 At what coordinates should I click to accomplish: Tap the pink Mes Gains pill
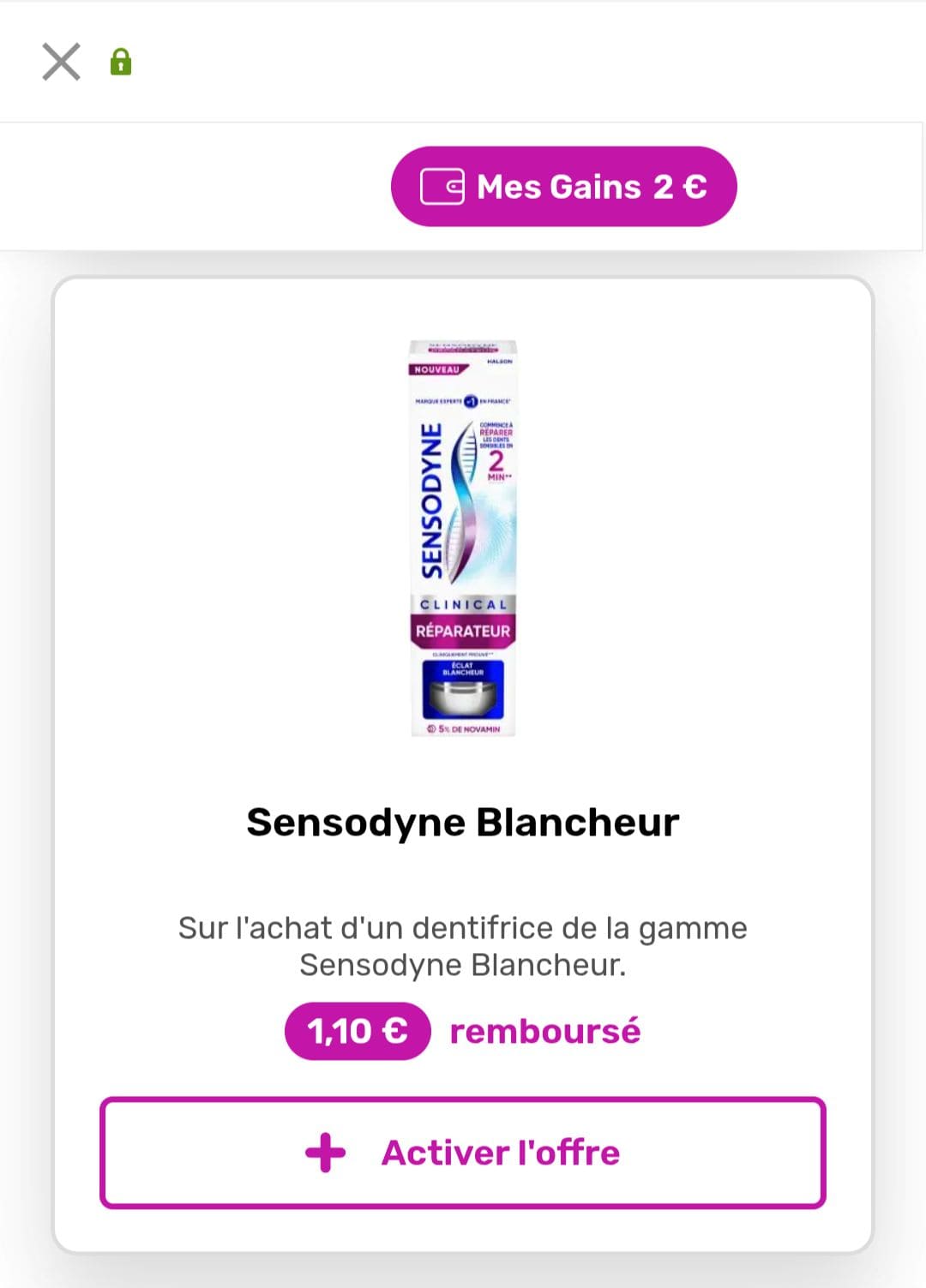pyautogui.click(x=562, y=186)
